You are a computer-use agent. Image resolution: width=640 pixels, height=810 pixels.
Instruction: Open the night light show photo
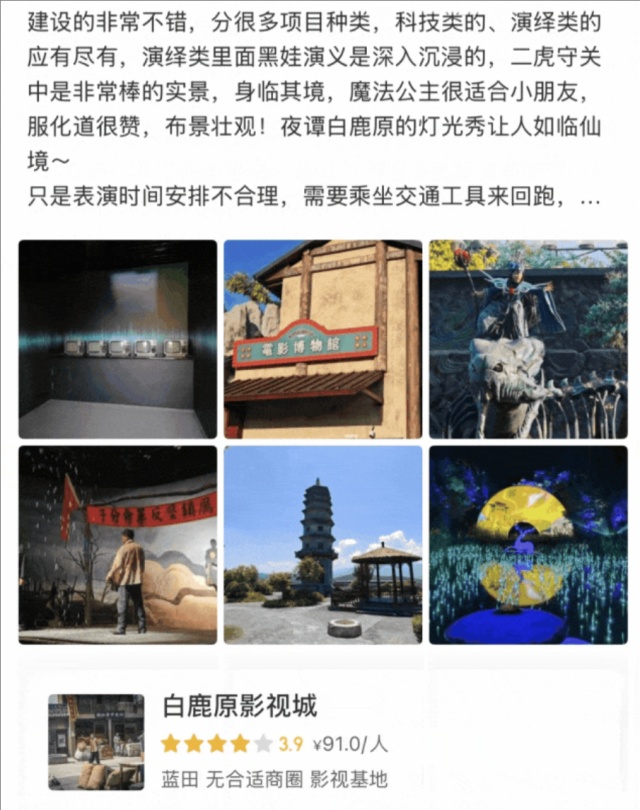pyautogui.click(x=528, y=544)
